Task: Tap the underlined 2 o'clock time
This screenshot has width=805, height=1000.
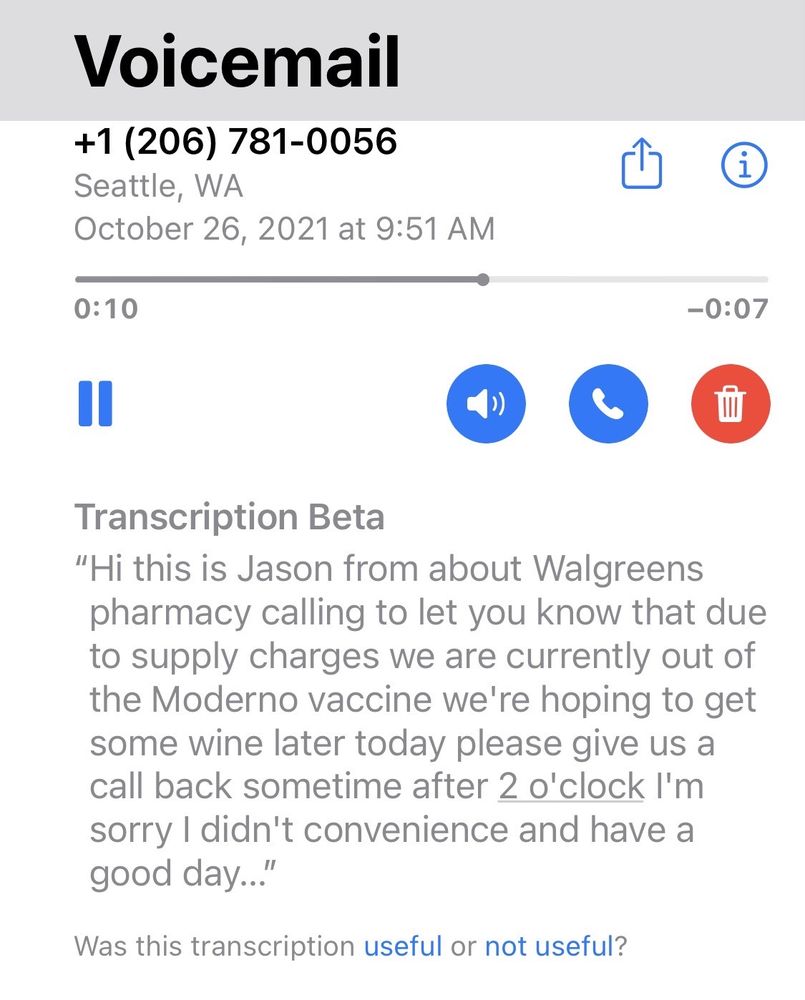Action: [571, 786]
